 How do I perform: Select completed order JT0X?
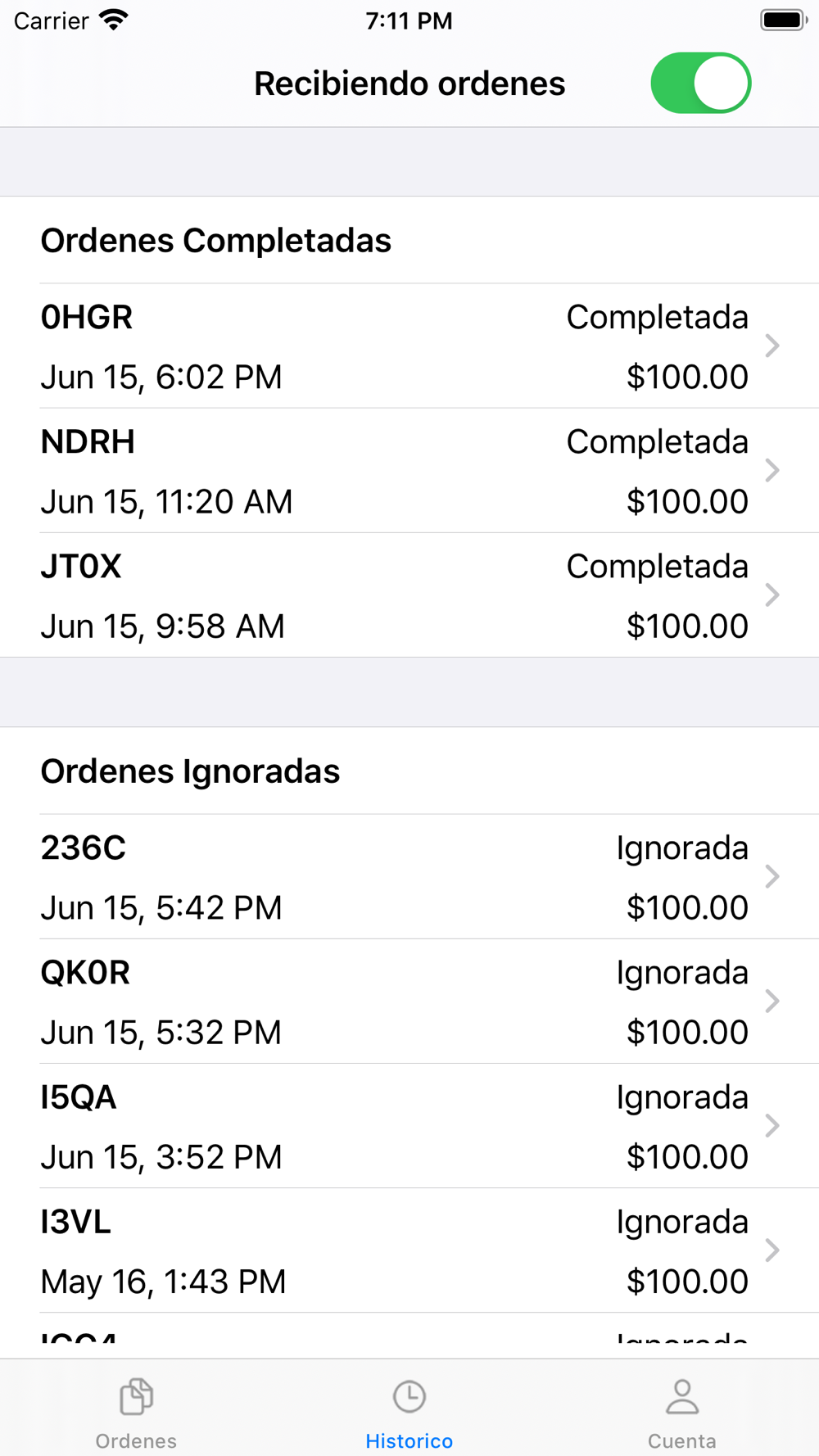pyautogui.click(x=409, y=595)
